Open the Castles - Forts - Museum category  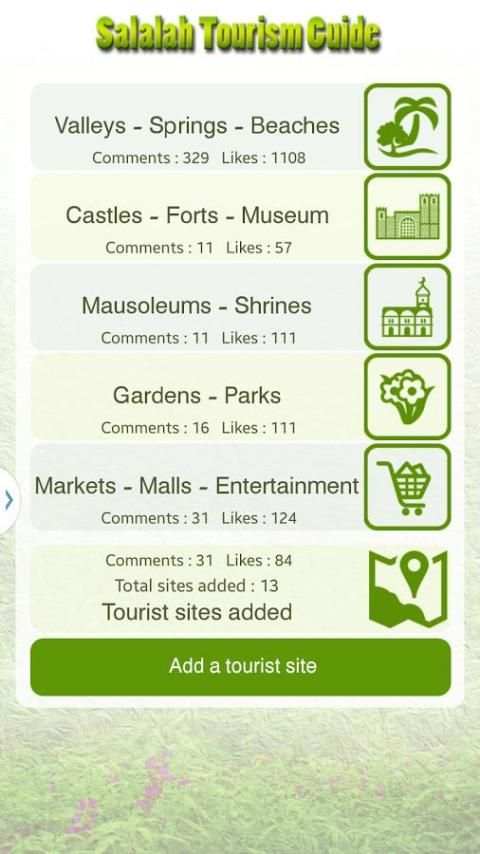tap(240, 217)
